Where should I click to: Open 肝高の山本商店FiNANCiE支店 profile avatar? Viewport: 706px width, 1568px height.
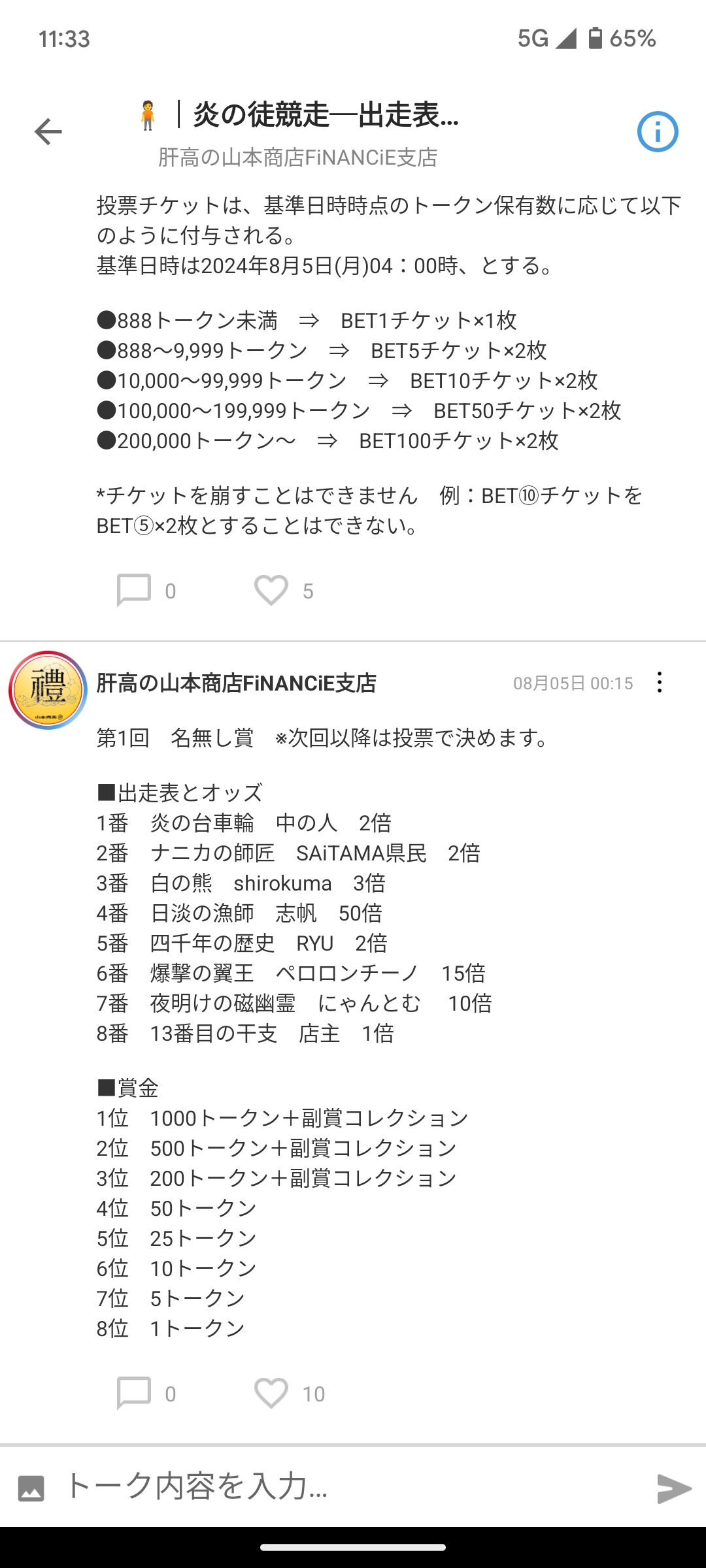pyautogui.click(x=48, y=690)
